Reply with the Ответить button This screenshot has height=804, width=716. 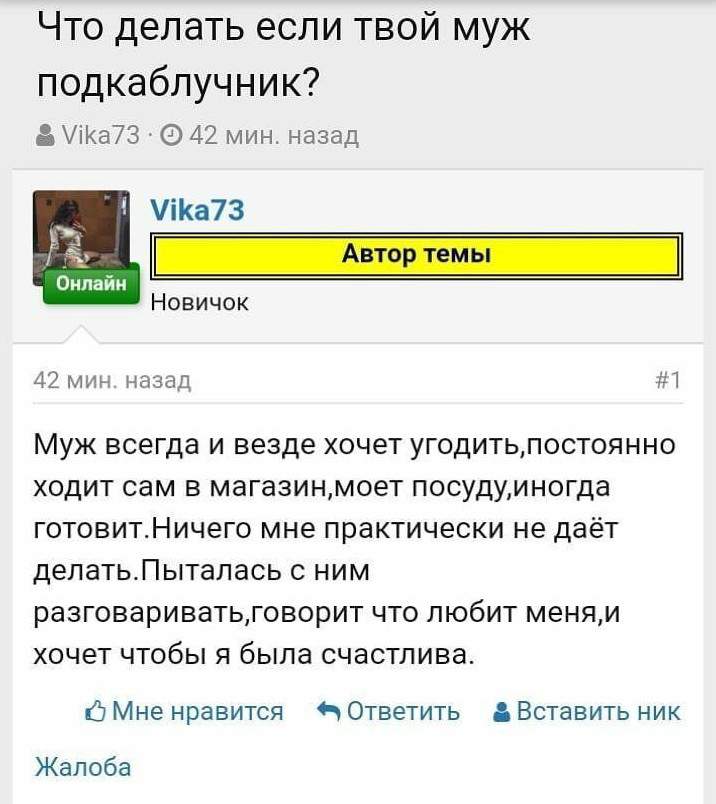point(389,711)
